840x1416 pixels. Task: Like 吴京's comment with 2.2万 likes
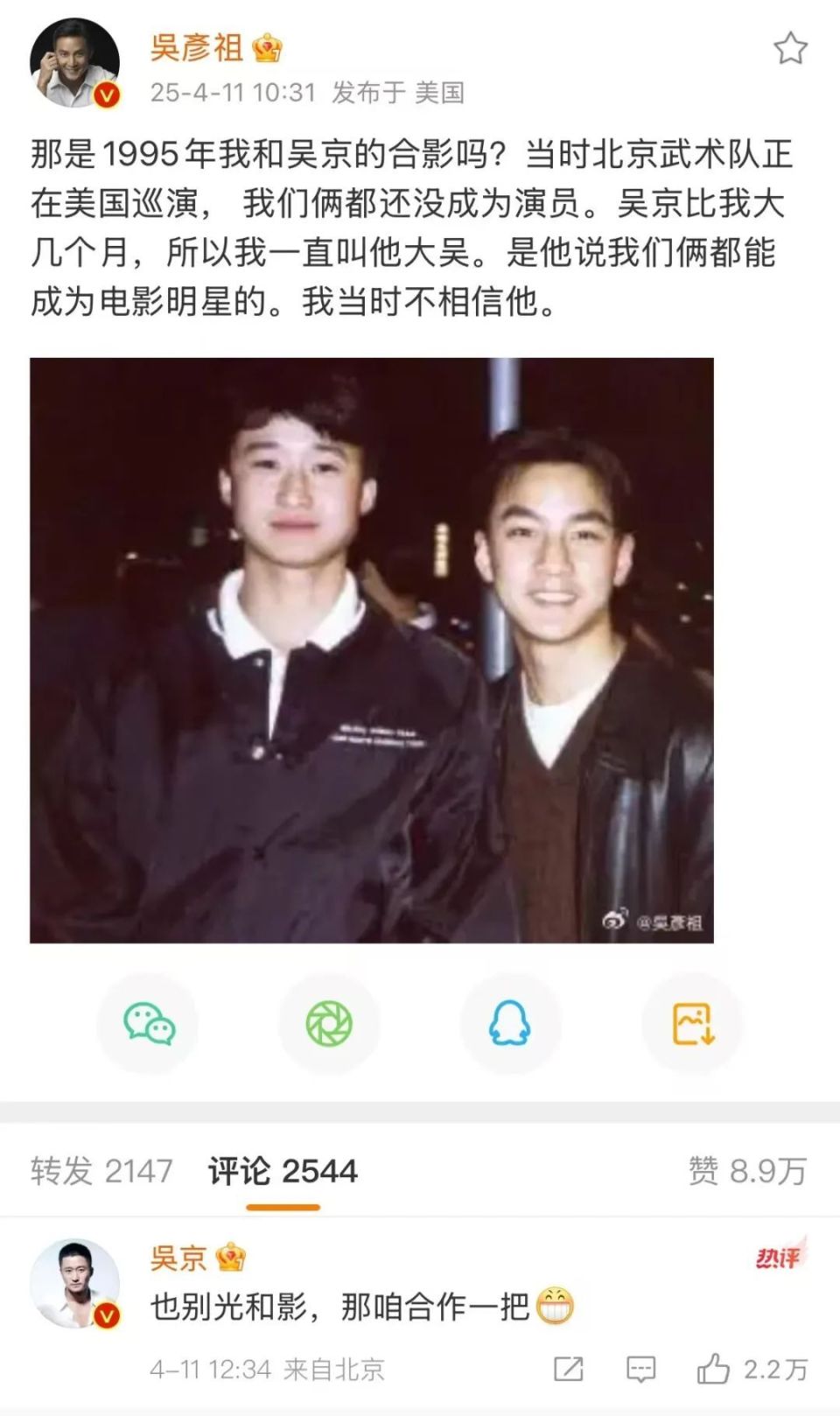tap(713, 1369)
